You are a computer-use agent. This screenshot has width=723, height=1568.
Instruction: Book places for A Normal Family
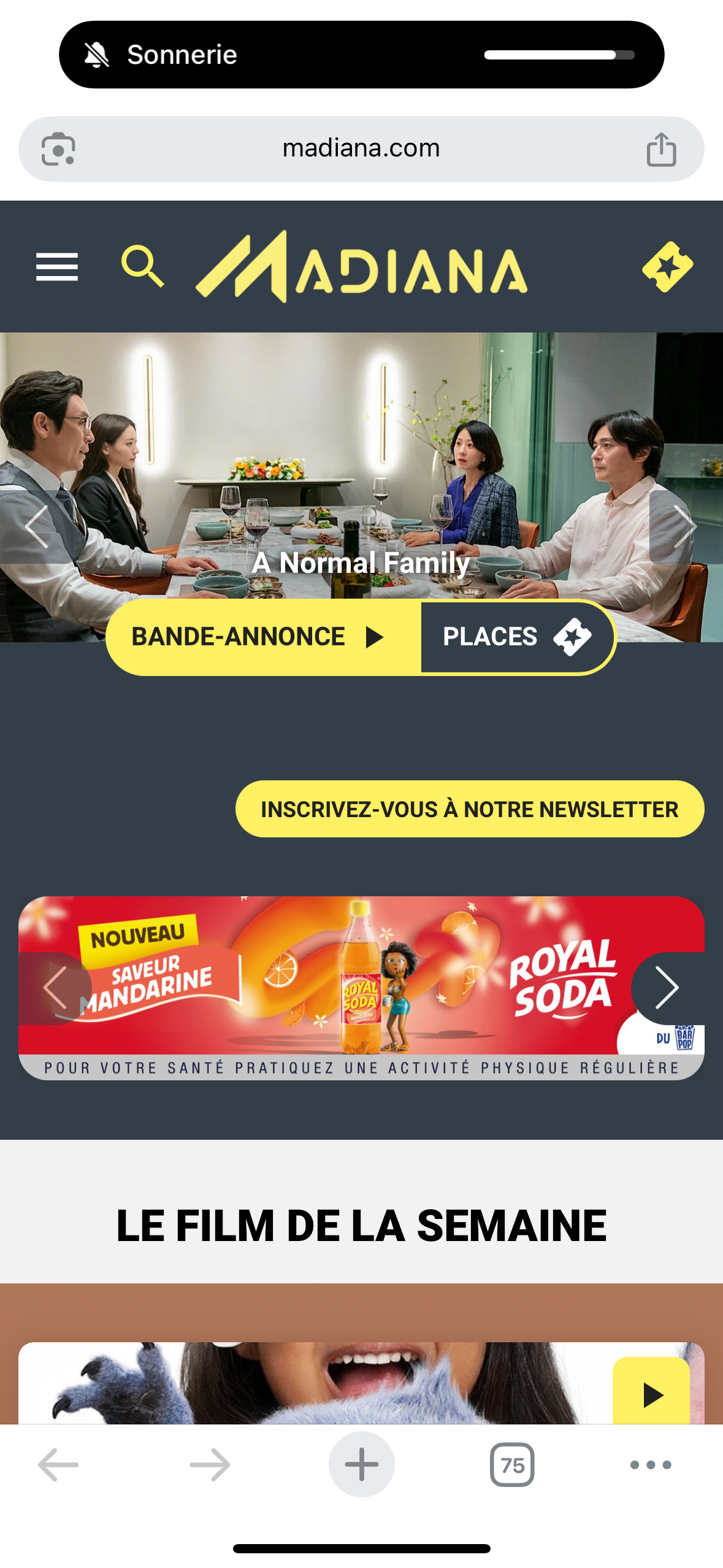pos(517,637)
